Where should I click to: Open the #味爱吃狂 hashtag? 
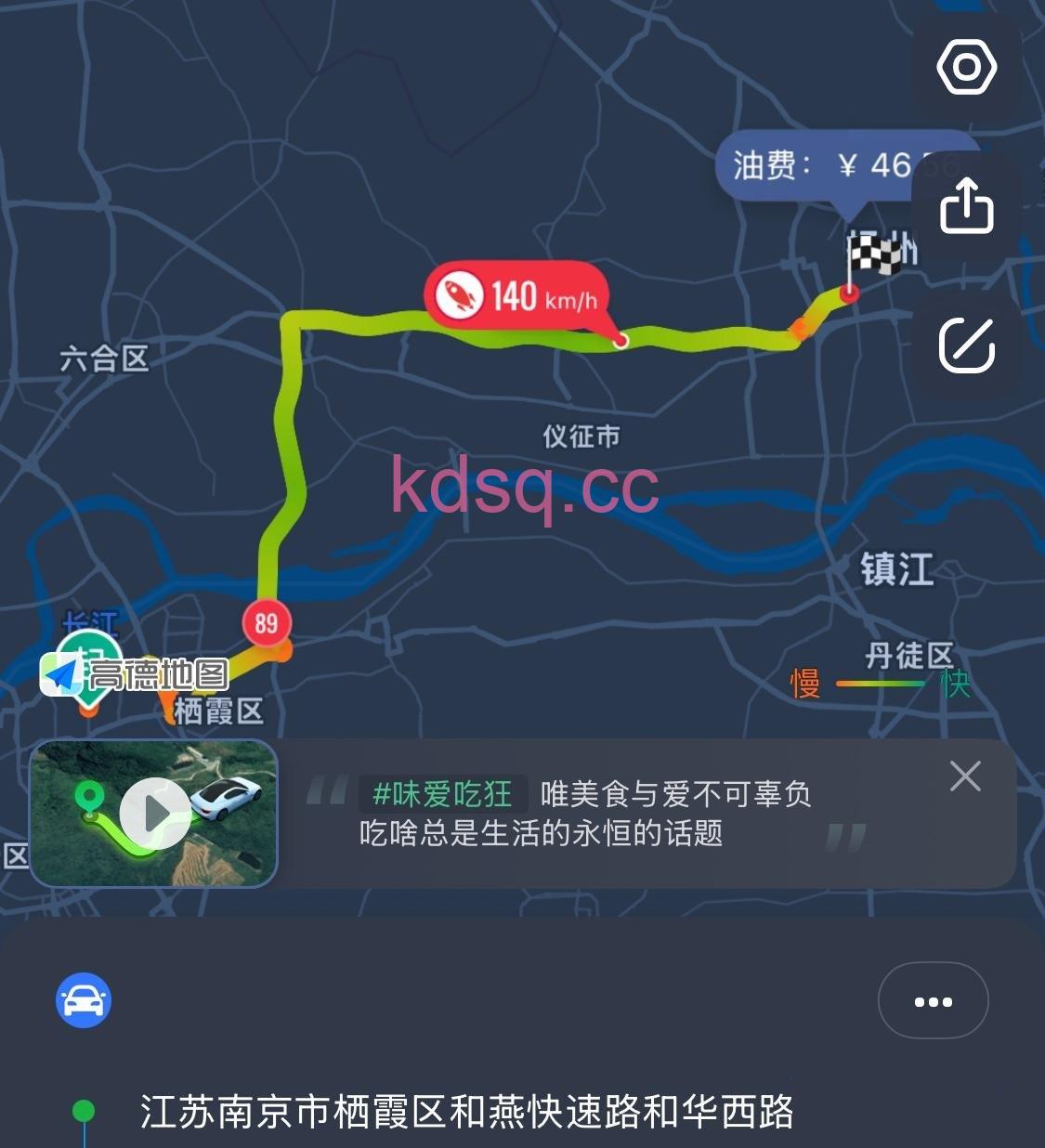[x=442, y=794]
